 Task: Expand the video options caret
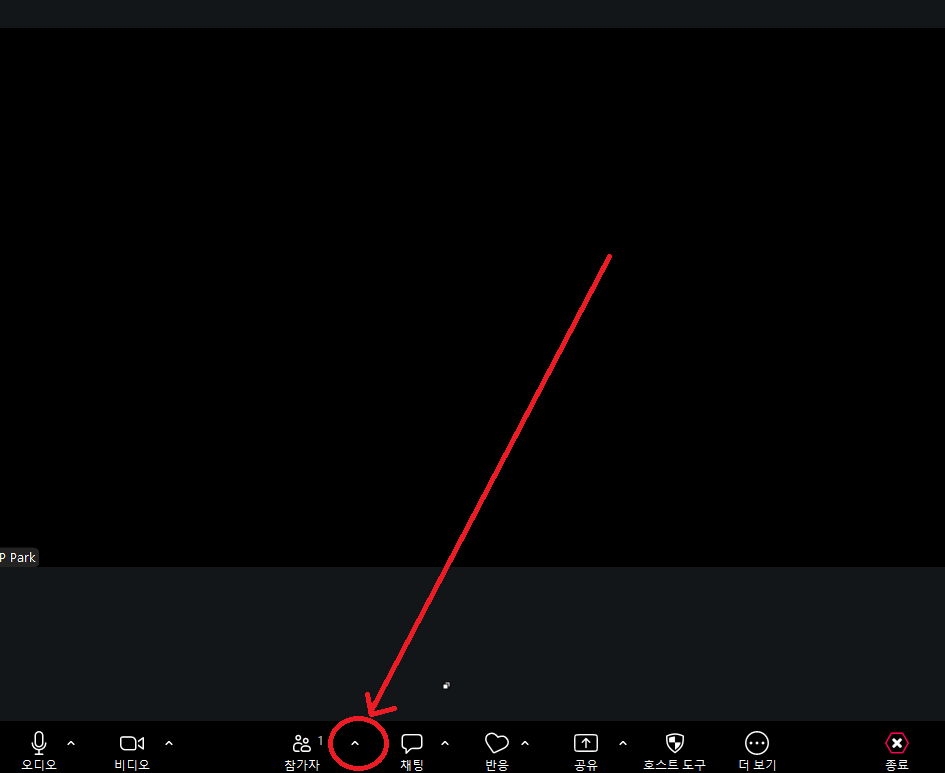click(x=168, y=743)
